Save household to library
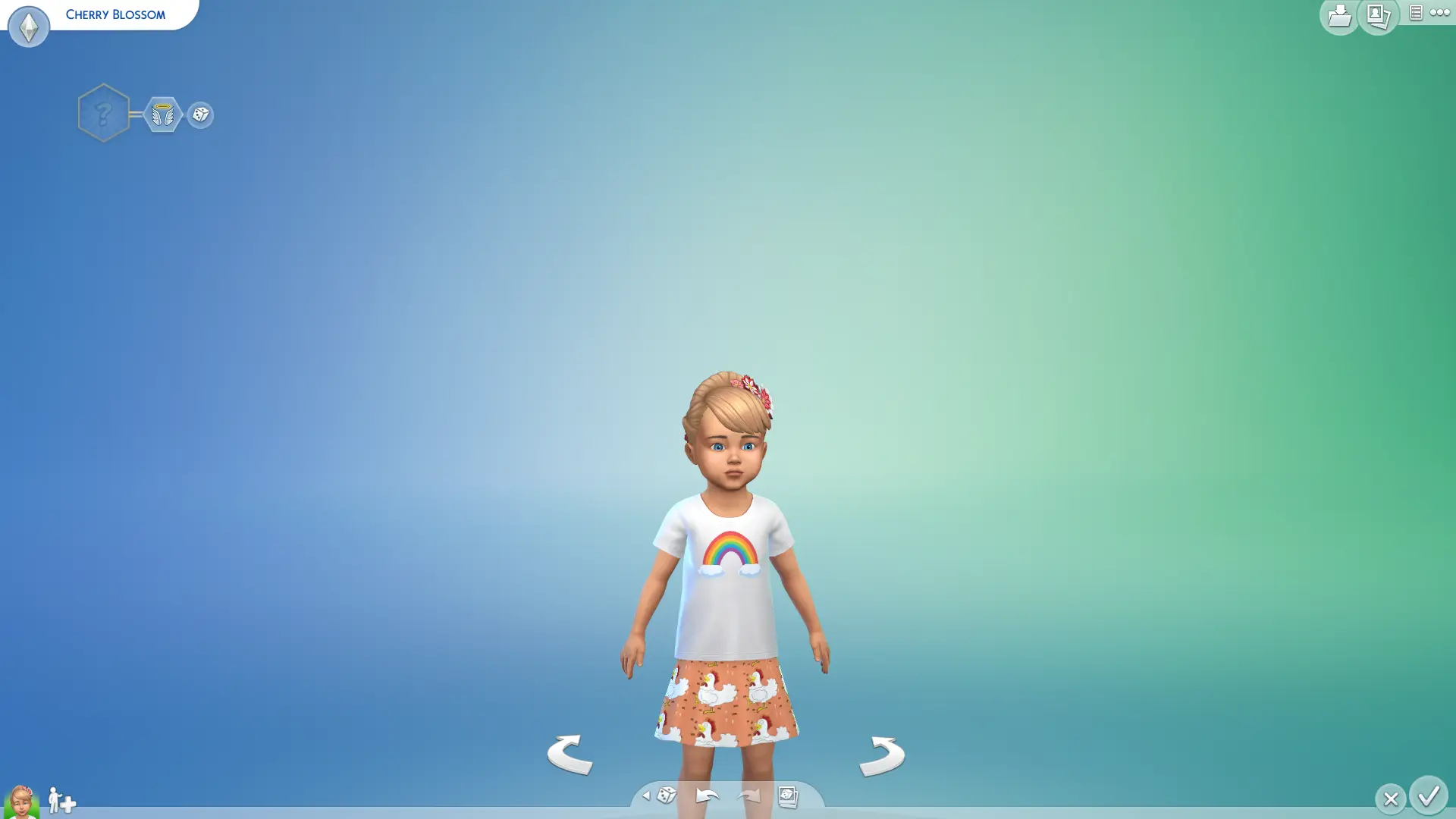This screenshot has height=819, width=1456. coord(1339,16)
